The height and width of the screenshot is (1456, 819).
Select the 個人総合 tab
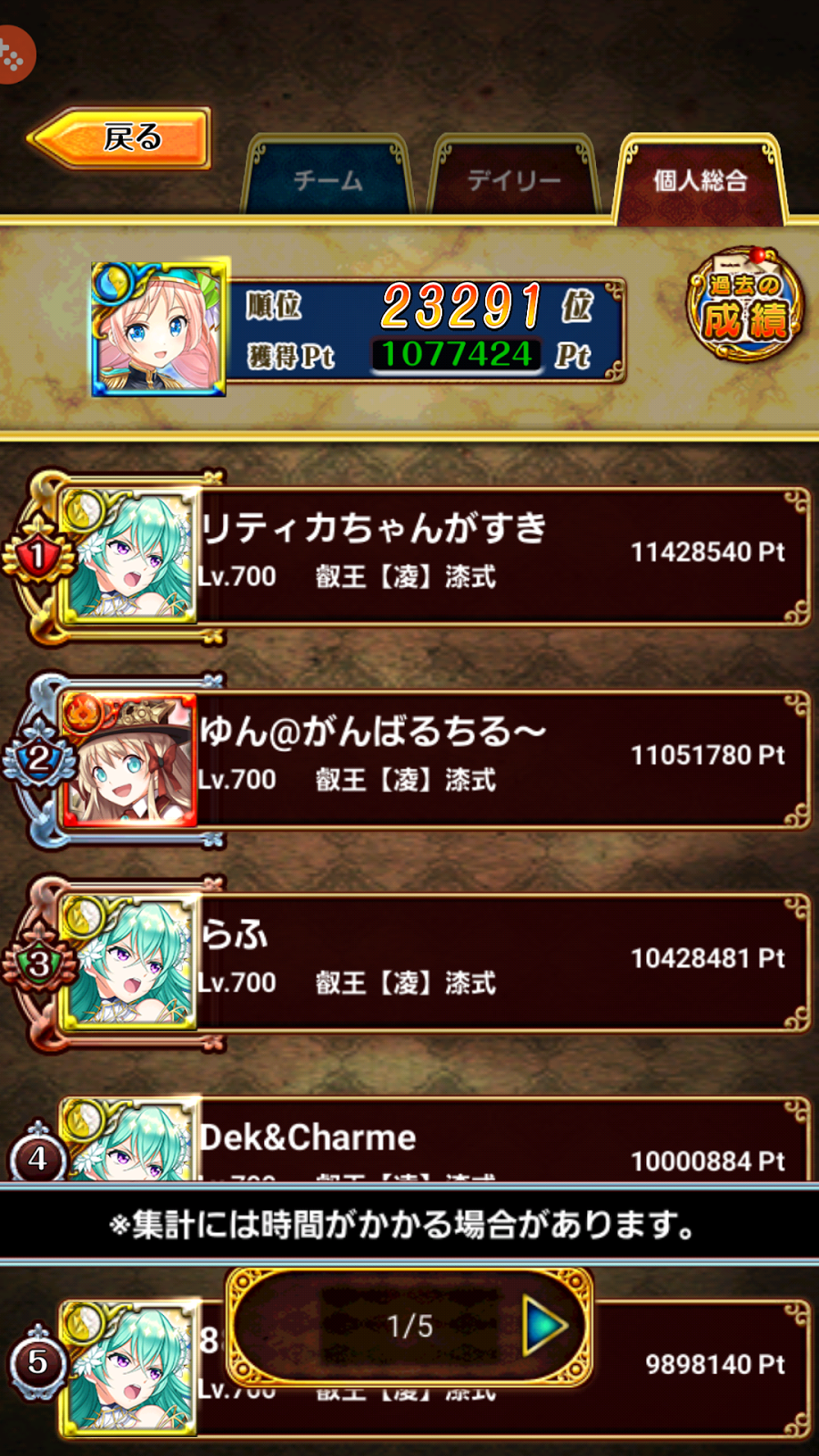700,179
